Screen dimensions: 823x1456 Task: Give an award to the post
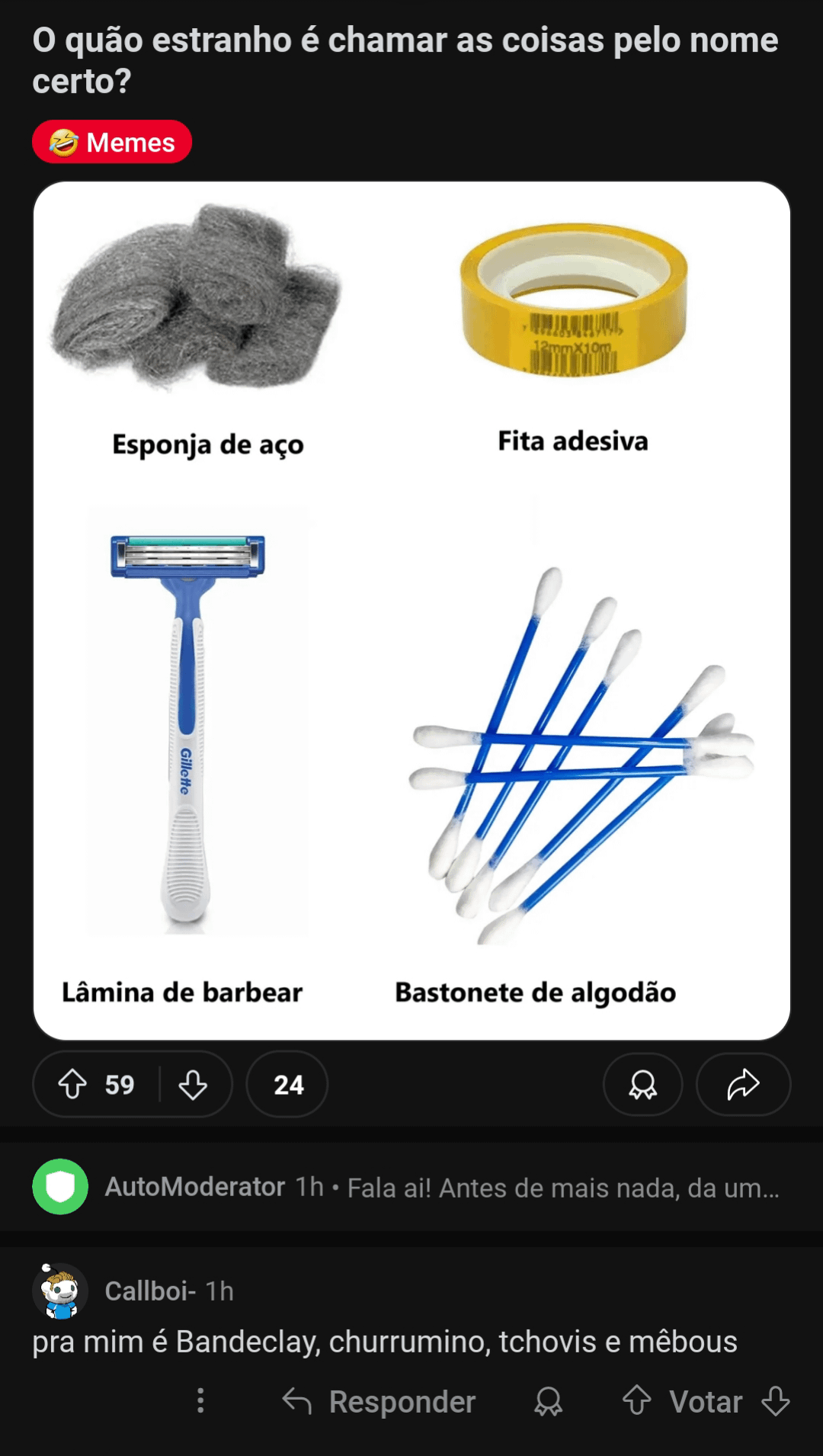[x=642, y=1084]
